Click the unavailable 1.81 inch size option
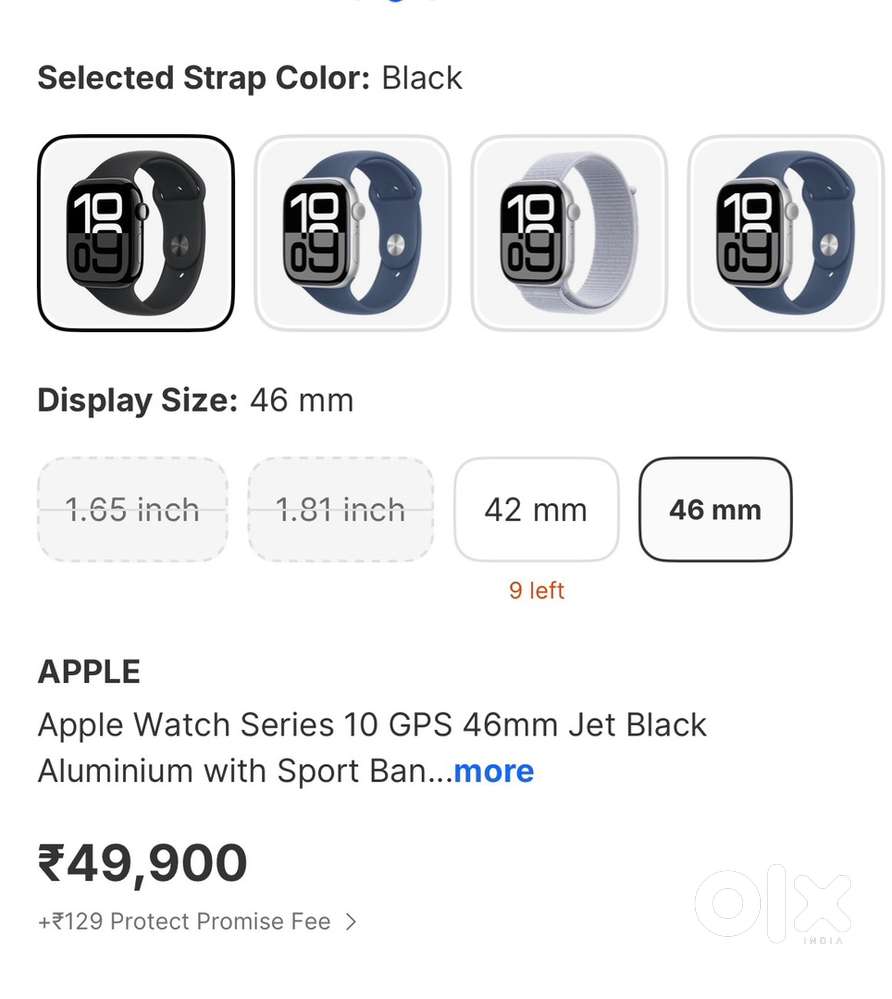The image size is (892, 999). [340, 509]
